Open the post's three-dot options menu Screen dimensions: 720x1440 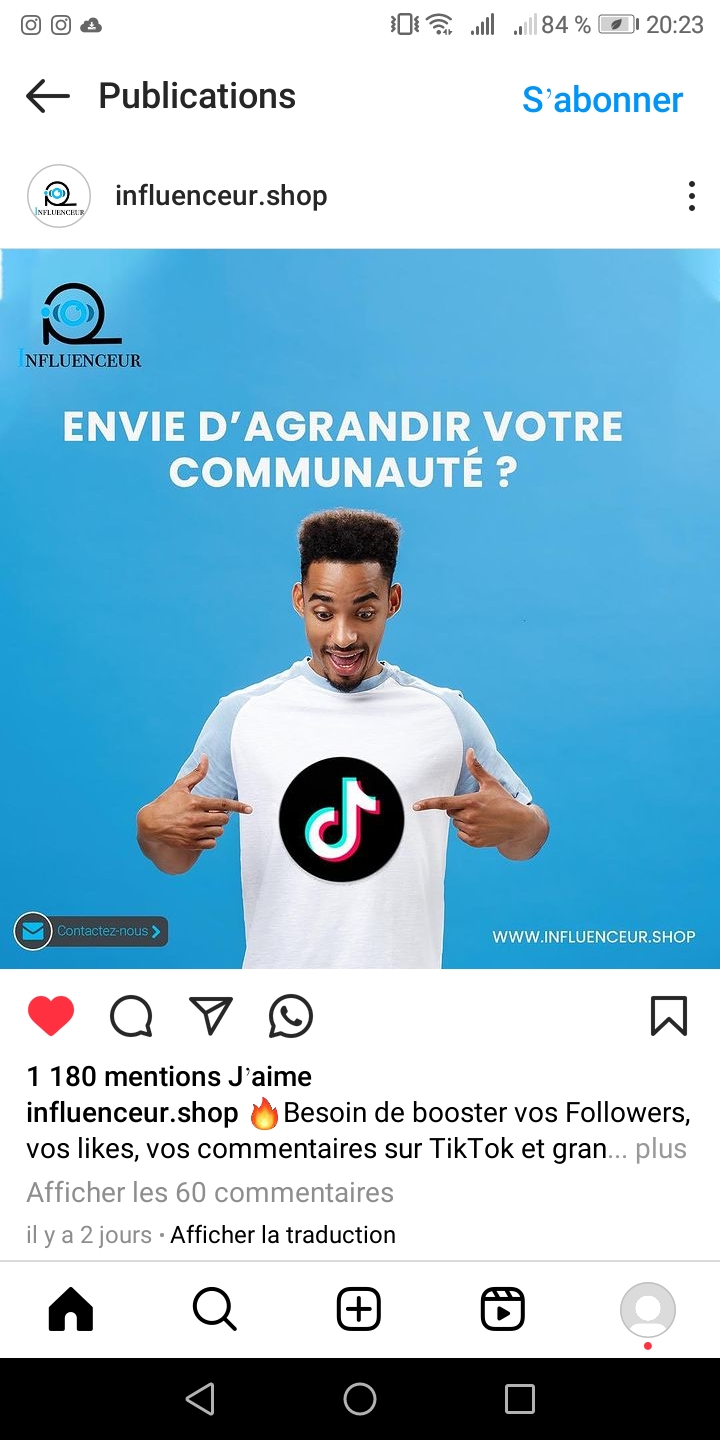pyautogui.click(x=691, y=196)
